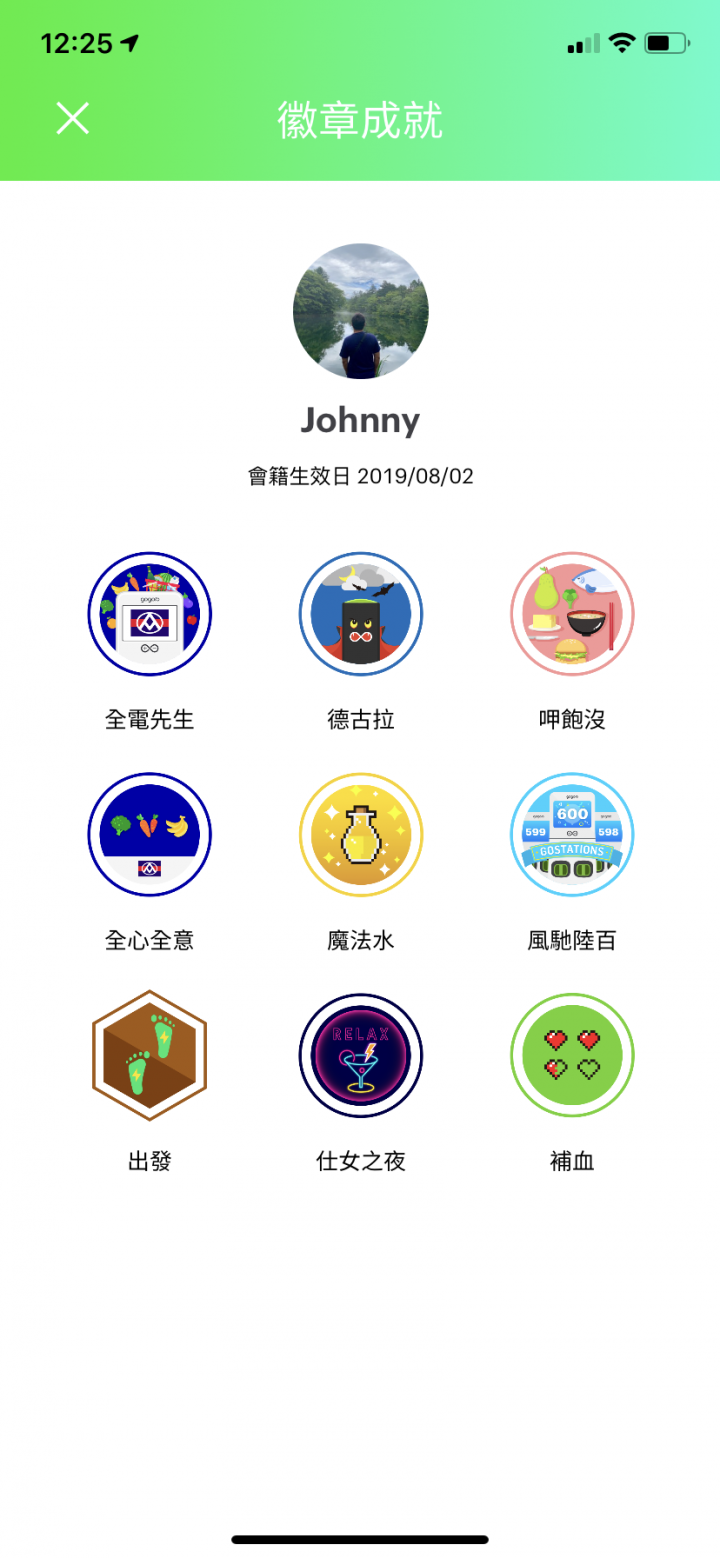The width and height of the screenshot is (720, 1558).
Task: Select the username Johnny
Action: 360,420
